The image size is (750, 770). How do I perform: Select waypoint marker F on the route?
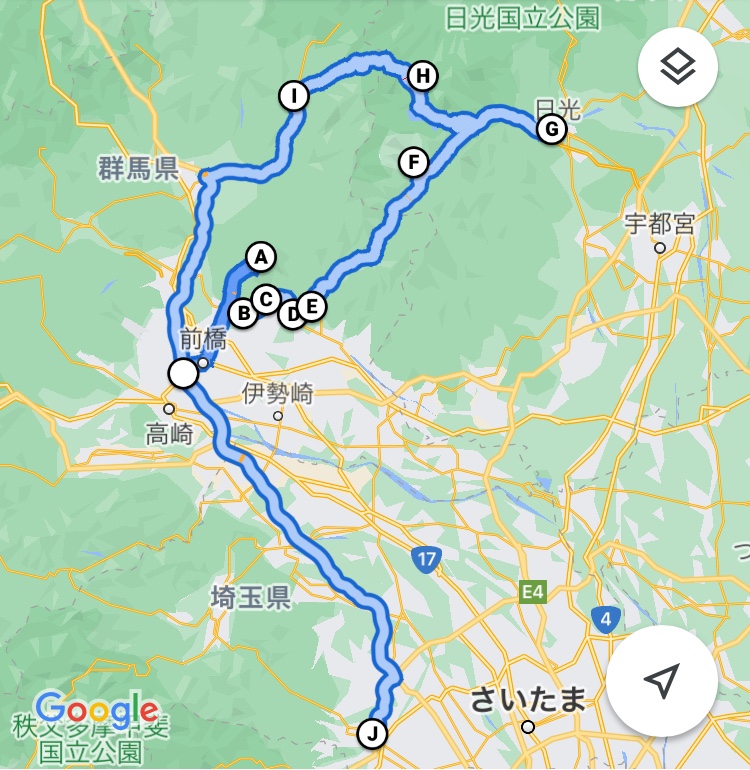pos(412,162)
